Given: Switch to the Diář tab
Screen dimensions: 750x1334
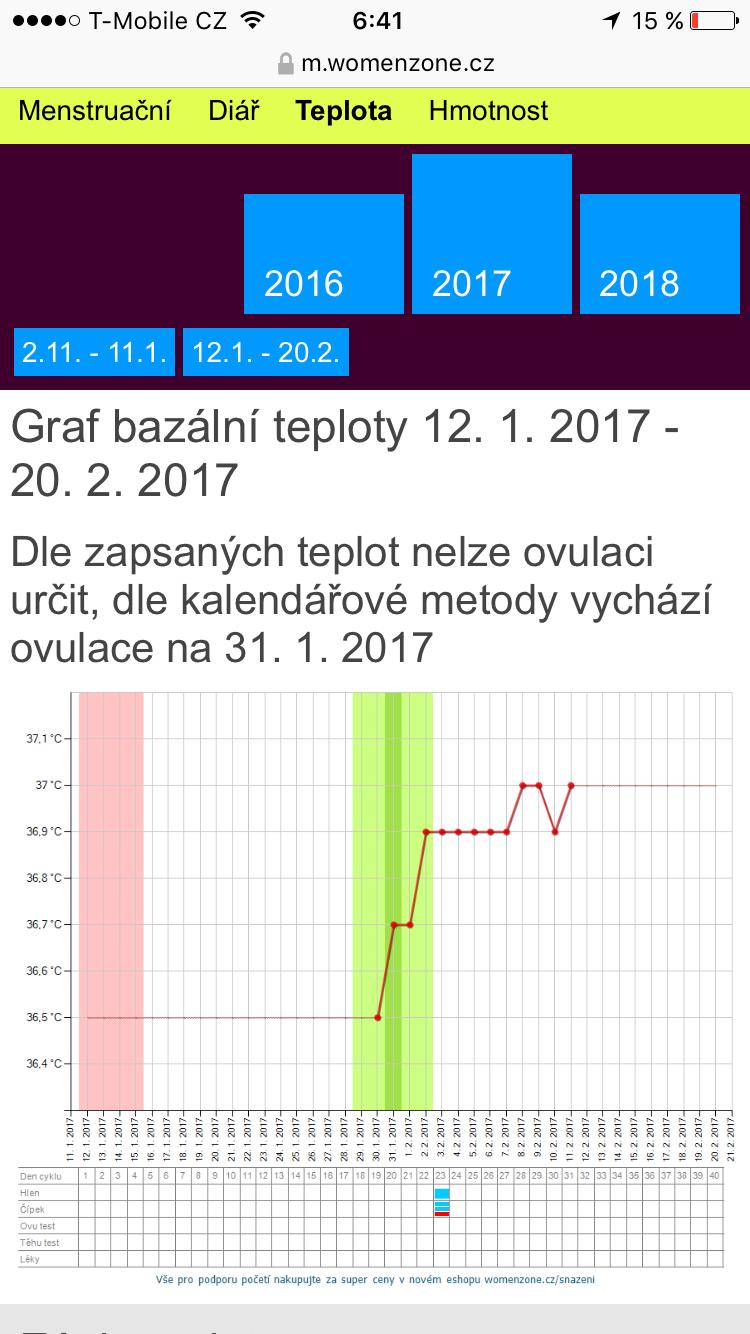Looking at the screenshot, I should tap(233, 110).
